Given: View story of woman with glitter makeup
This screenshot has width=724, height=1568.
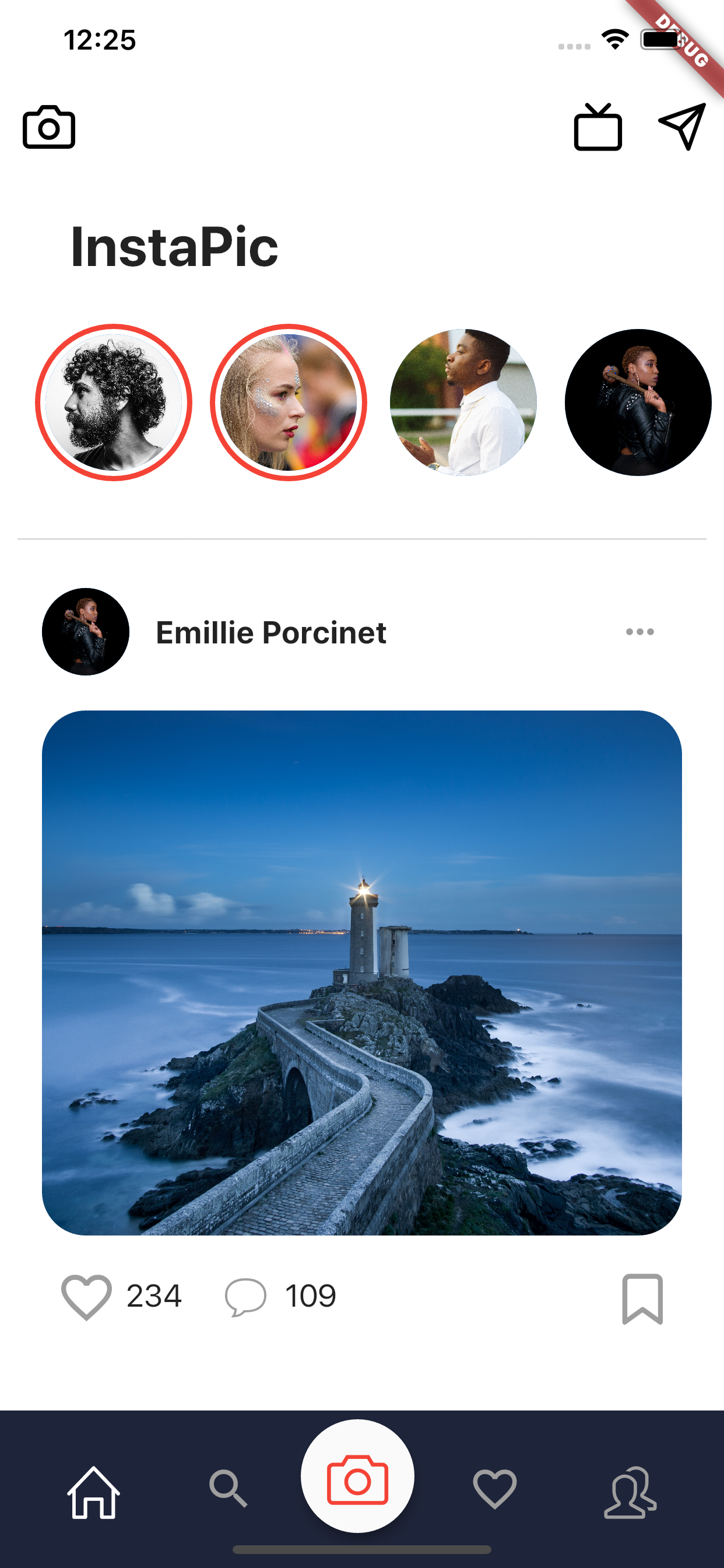Looking at the screenshot, I should pyautogui.click(x=289, y=402).
